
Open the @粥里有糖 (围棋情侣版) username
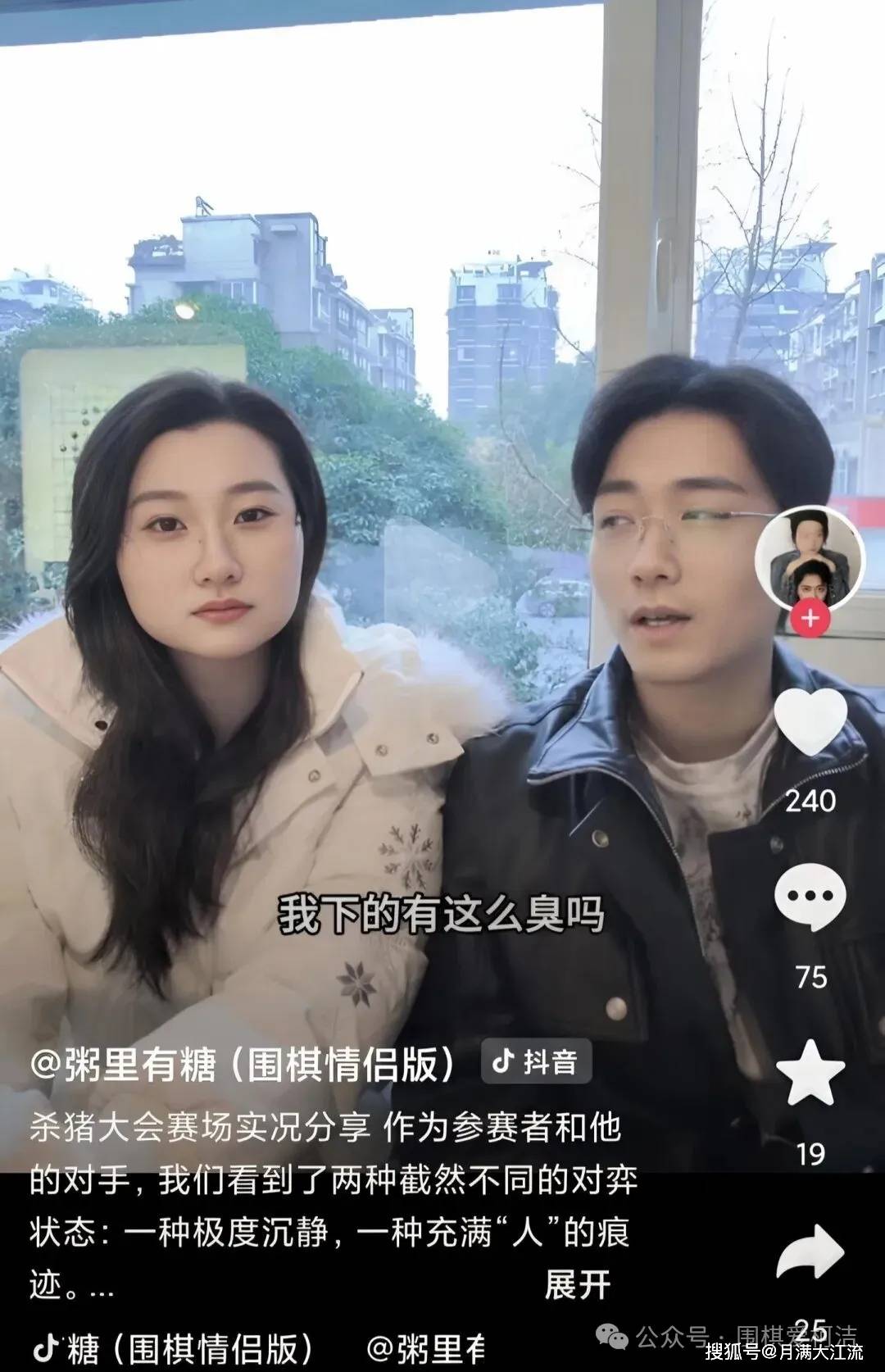[x=243, y=1064]
